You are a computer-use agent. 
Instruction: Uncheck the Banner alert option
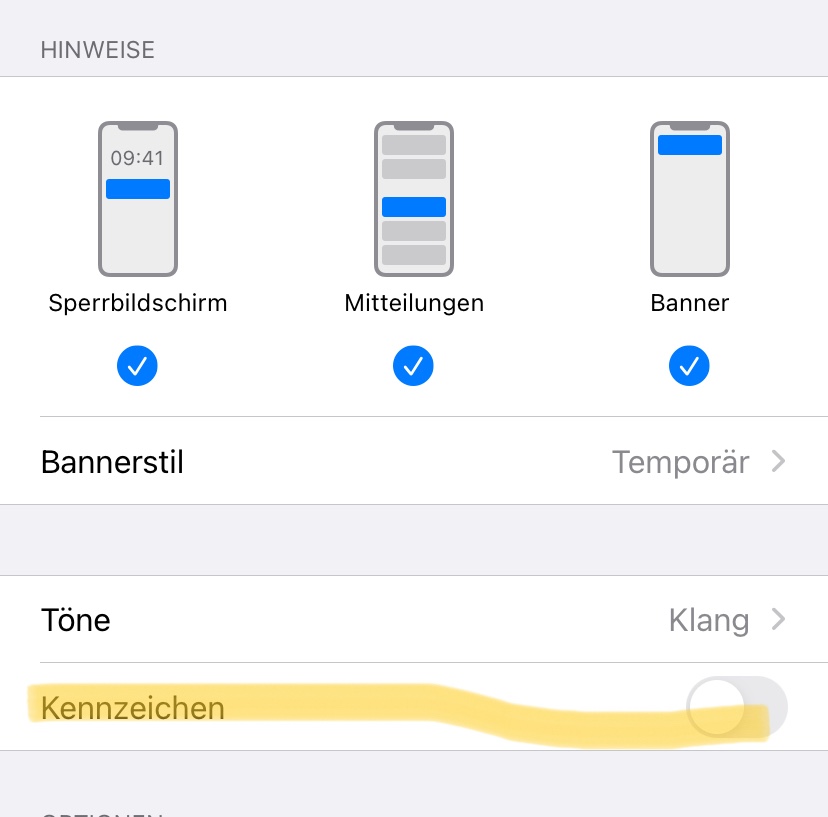(689, 365)
